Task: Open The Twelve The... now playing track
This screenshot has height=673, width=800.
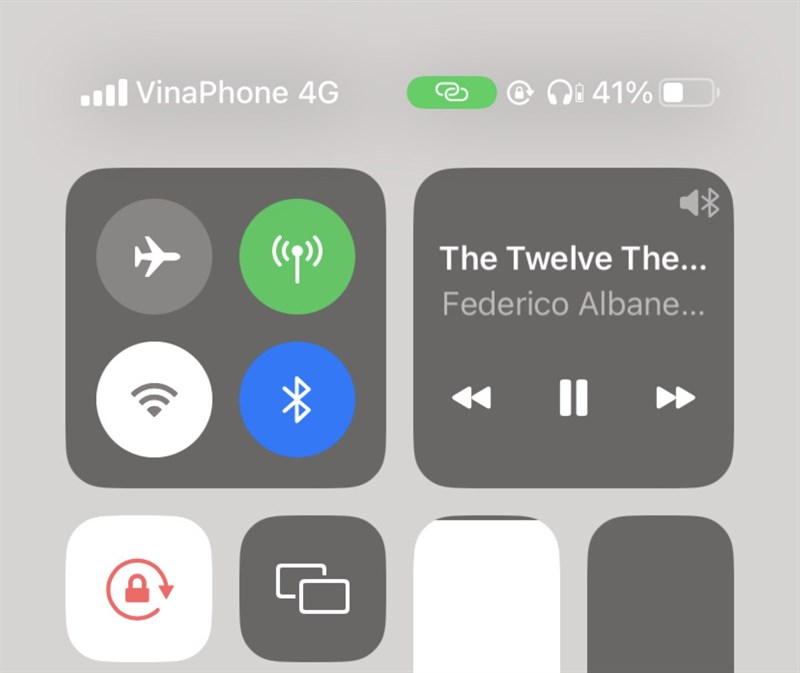Action: (573, 259)
